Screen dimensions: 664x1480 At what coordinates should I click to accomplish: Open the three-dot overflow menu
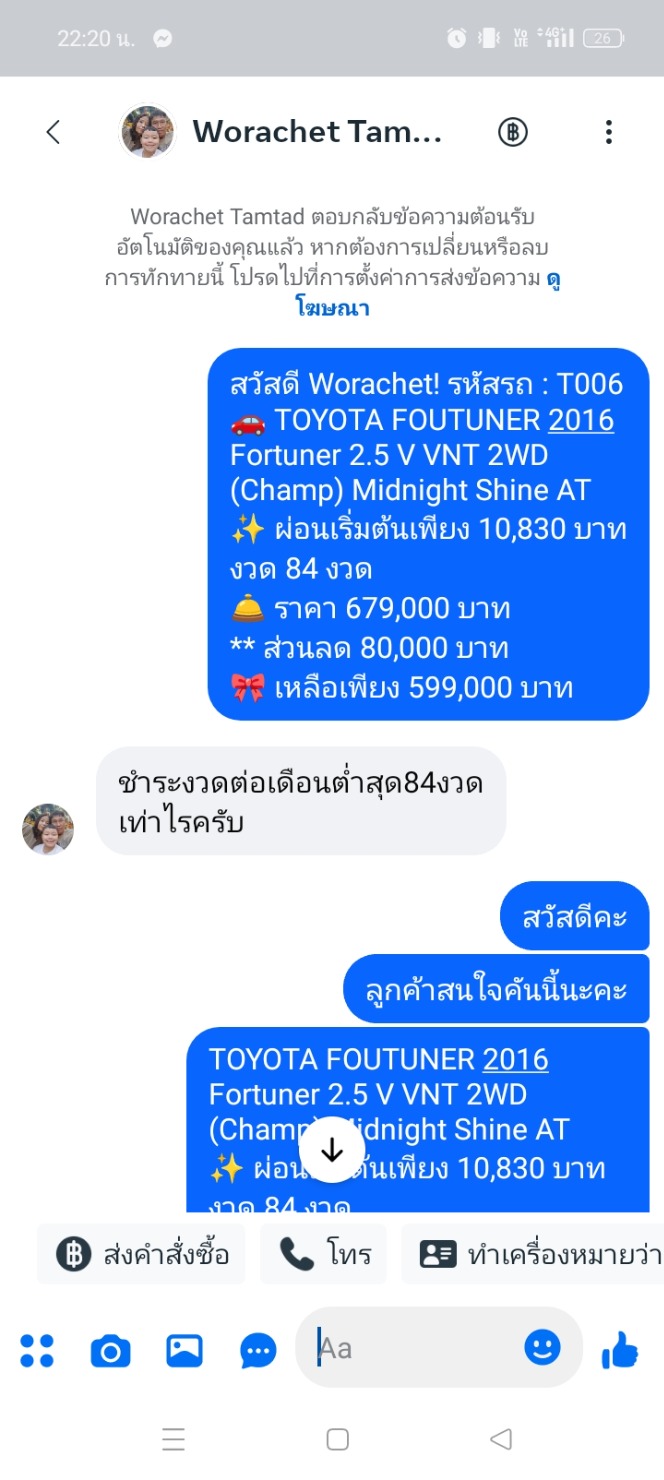608,132
